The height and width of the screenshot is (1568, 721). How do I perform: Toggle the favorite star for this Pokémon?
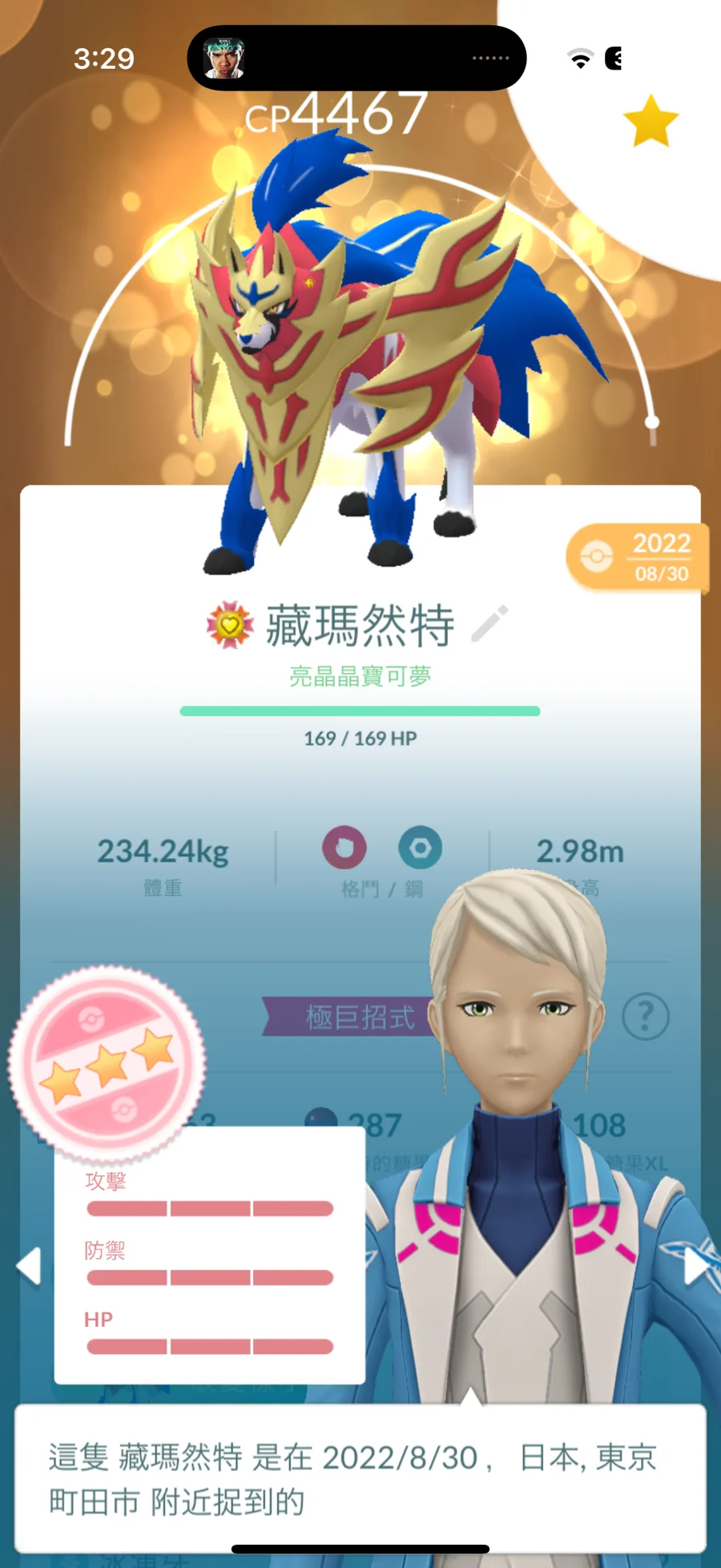click(x=651, y=122)
